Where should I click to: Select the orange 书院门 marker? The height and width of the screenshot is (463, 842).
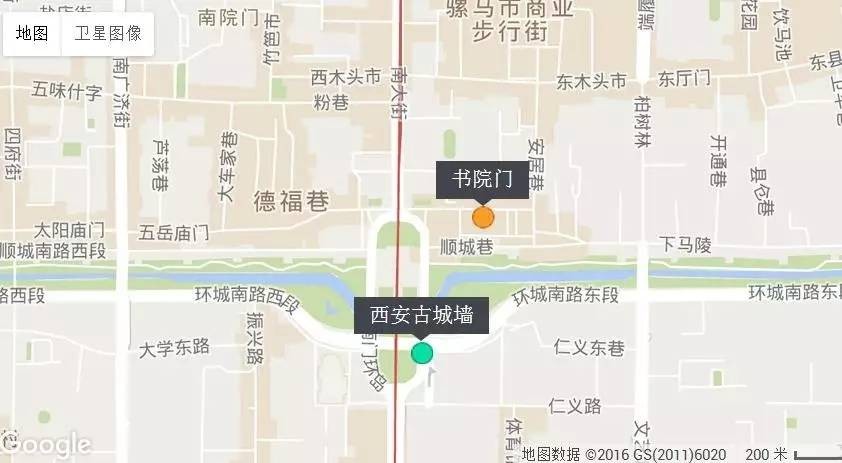click(x=483, y=217)
